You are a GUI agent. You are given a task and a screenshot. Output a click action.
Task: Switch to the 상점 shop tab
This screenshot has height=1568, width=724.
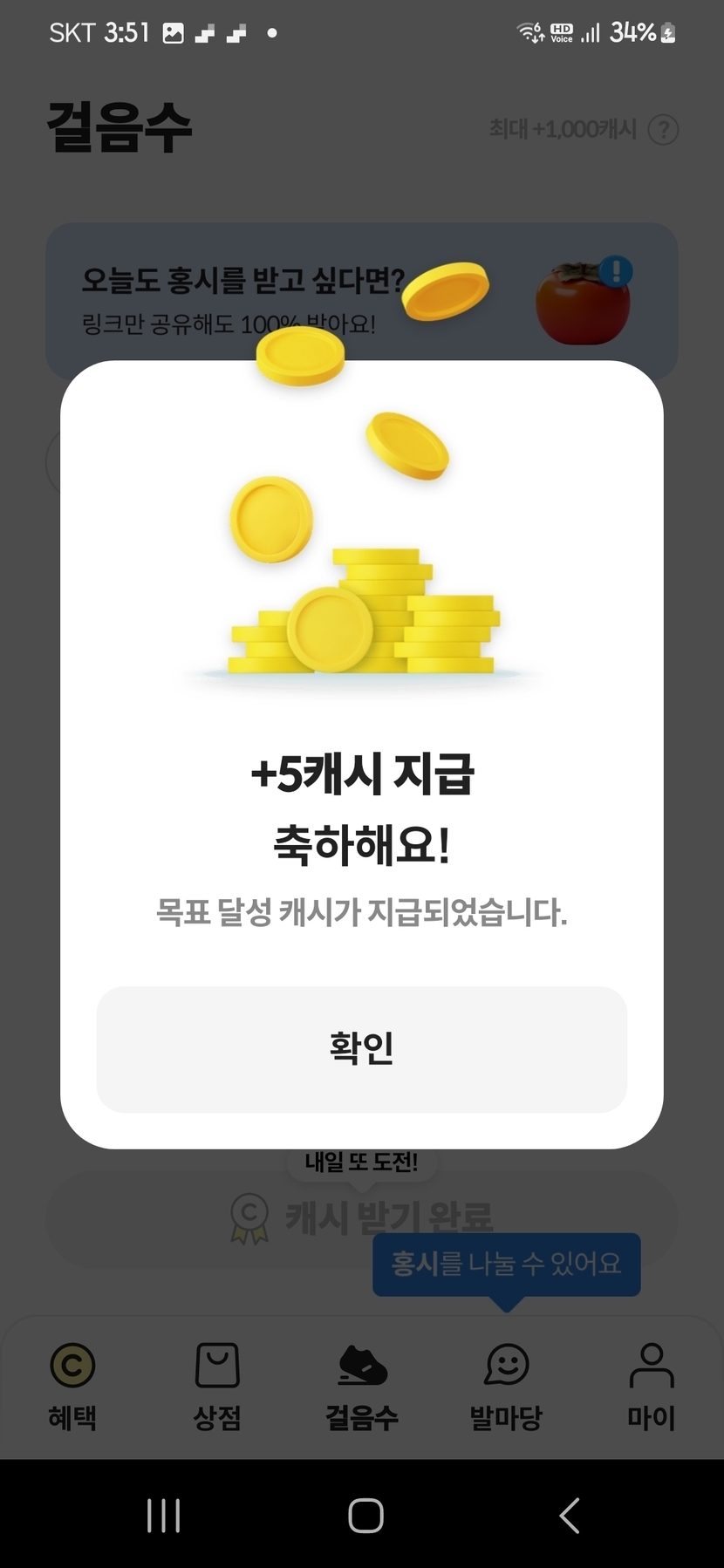pos(217,1385)
